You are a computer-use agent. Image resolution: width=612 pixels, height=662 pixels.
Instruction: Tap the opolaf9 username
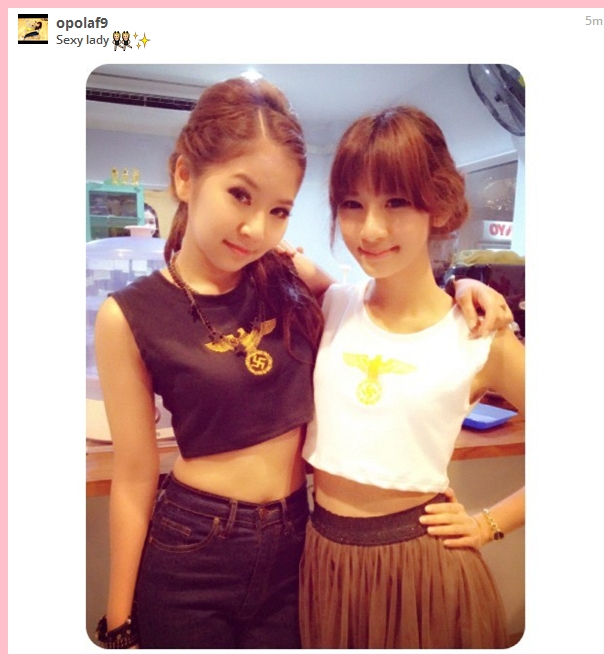coord(82,23)
